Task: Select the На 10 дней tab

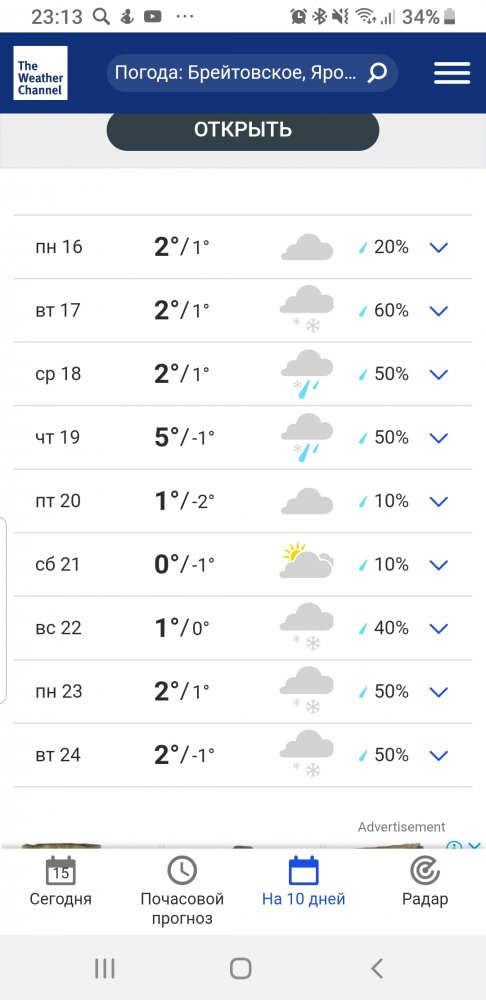Action: pos(304,883)
